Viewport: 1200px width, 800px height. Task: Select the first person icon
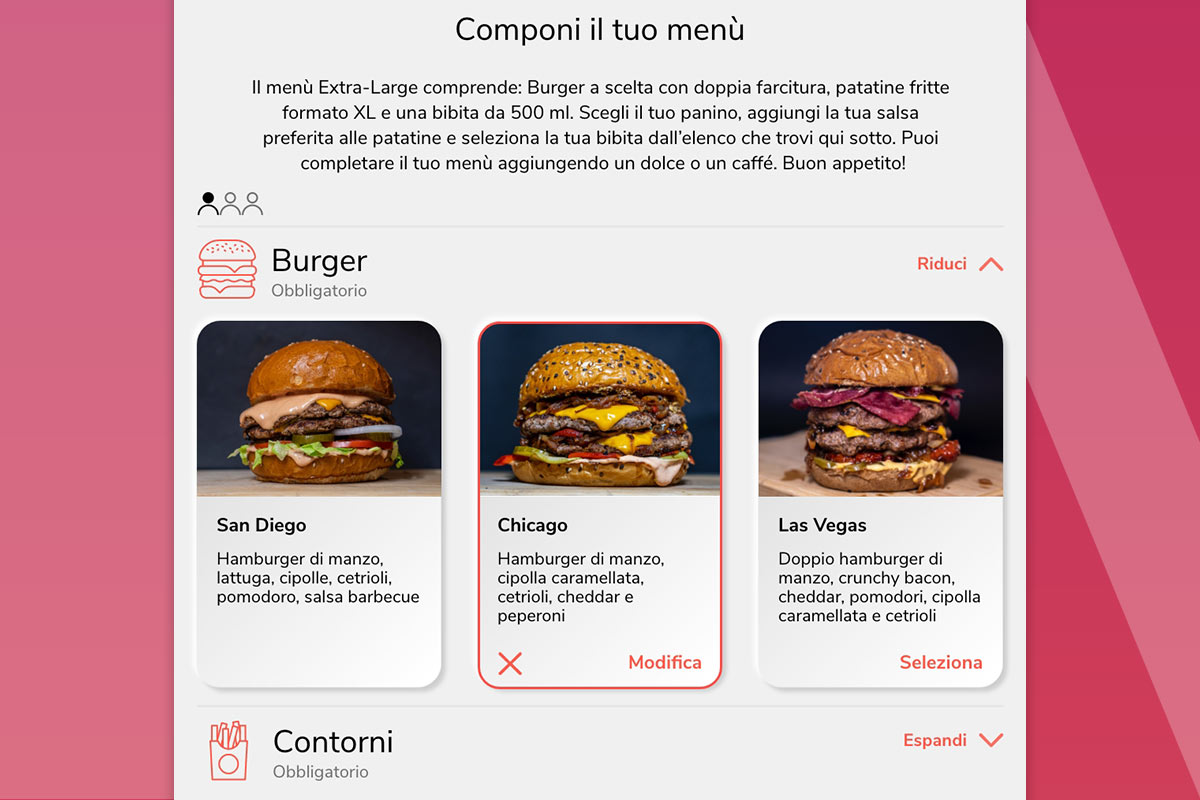[x=208, y=204]
